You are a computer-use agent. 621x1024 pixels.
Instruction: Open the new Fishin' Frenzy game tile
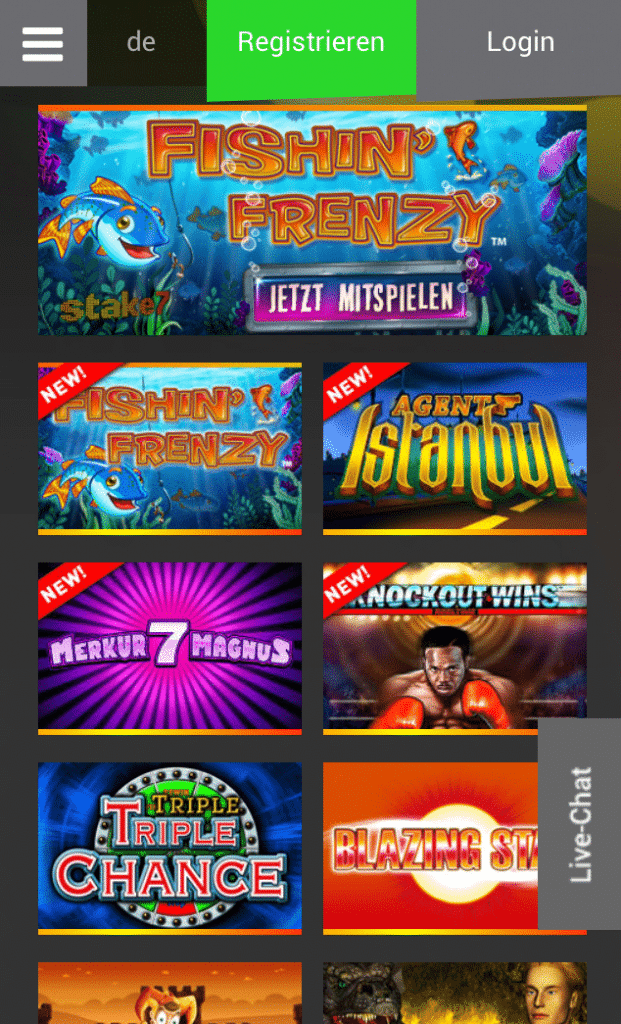point(170,449)
